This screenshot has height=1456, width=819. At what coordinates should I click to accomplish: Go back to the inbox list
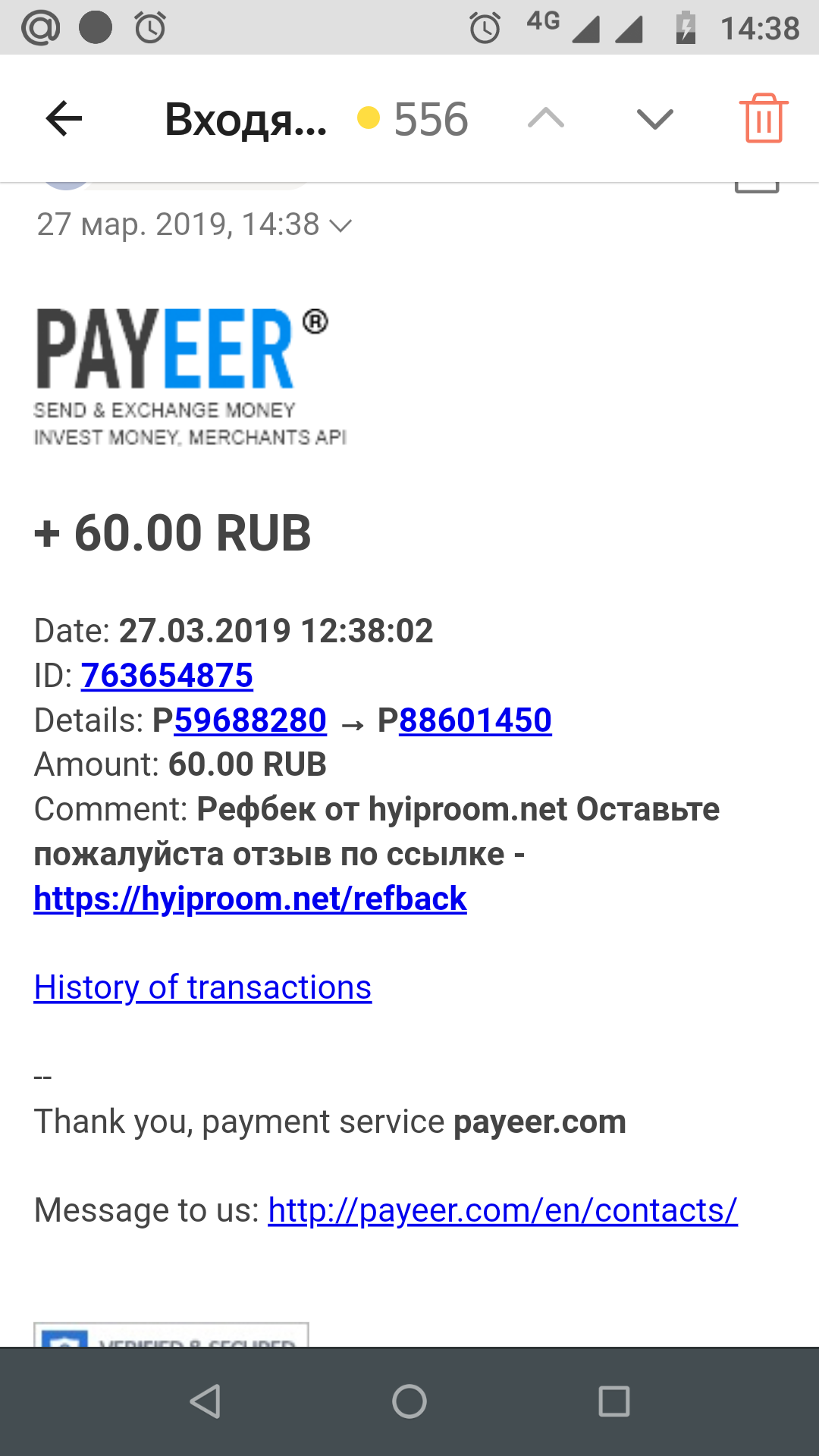(64, 119)
